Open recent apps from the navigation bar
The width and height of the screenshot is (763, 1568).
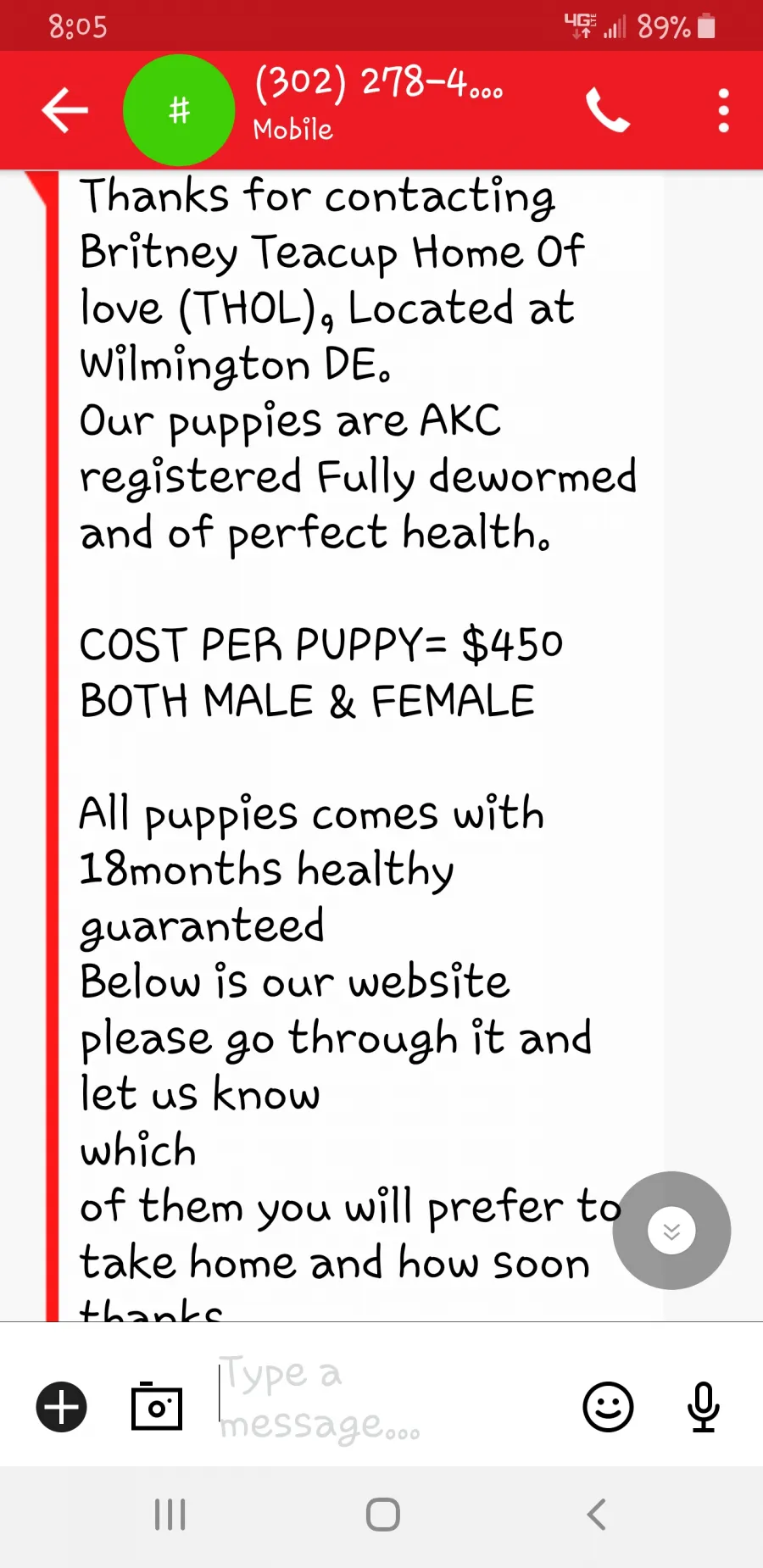click(170, 1515)
